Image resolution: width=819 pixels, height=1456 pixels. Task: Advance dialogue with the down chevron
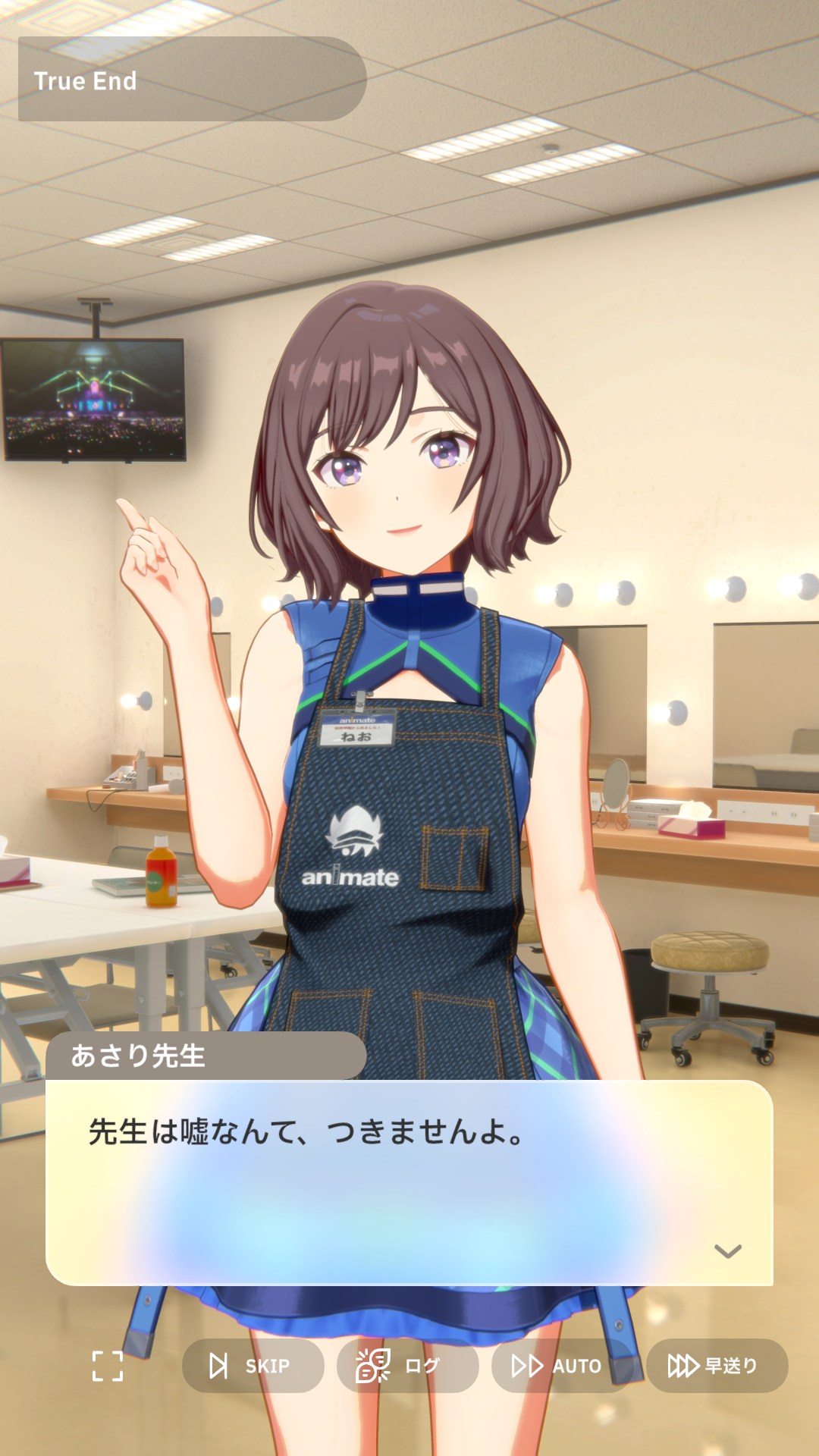point(727,1251)
